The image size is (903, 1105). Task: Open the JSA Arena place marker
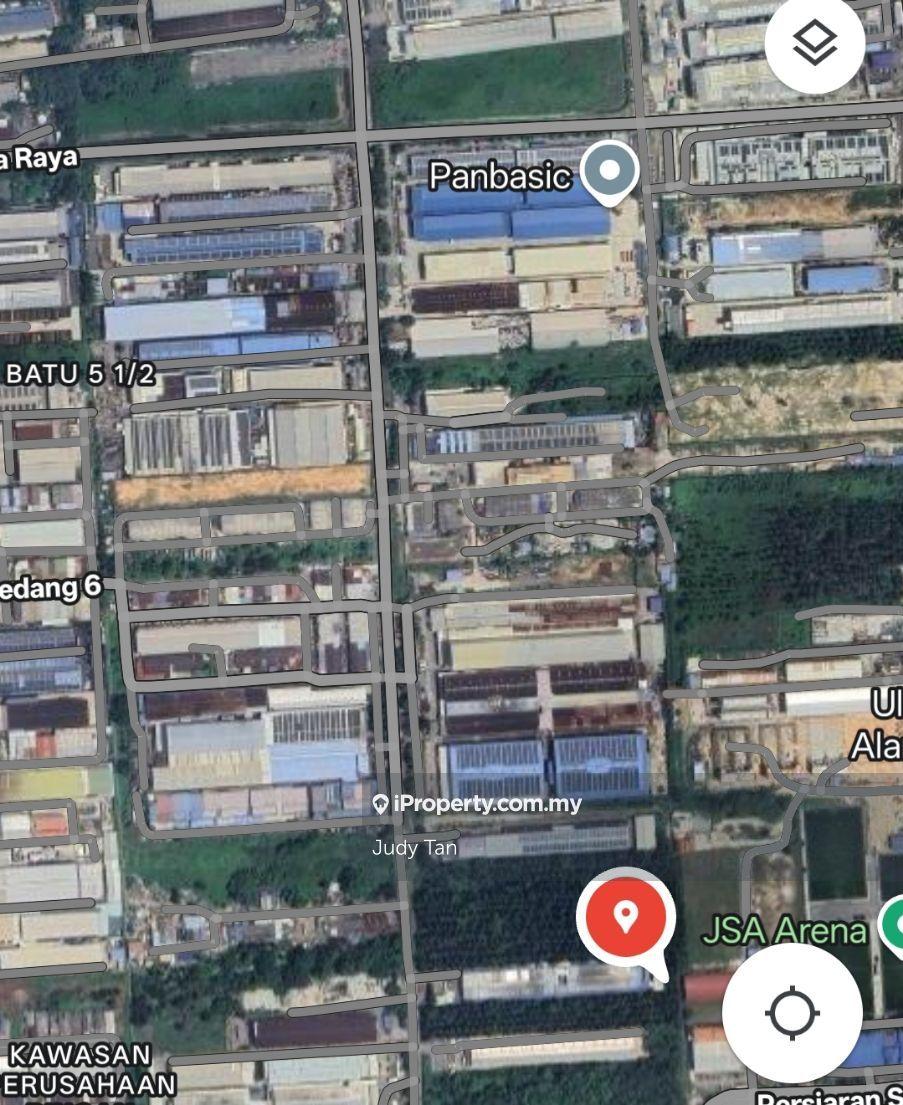(895, 926)
